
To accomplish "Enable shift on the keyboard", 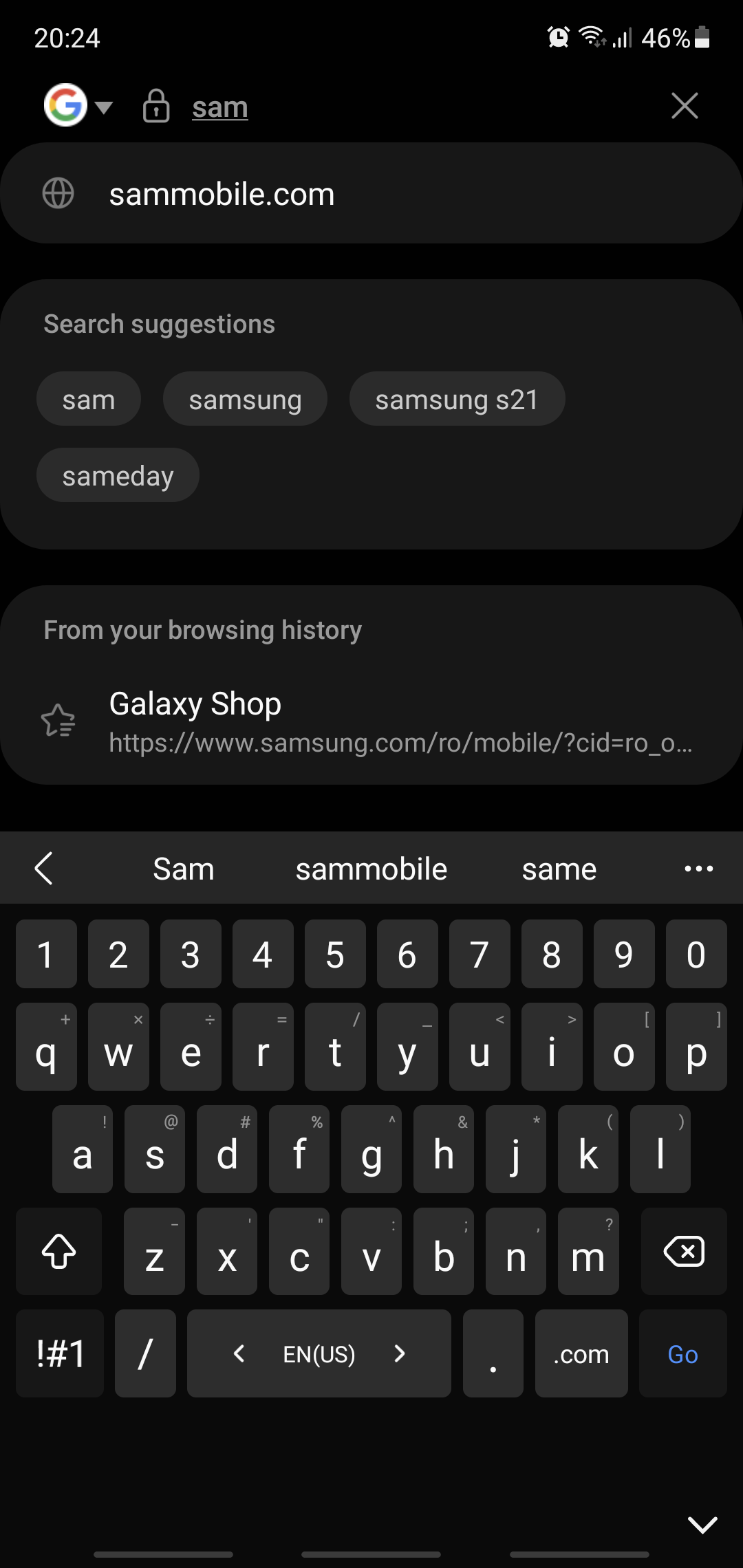I will coord(59,1252).
